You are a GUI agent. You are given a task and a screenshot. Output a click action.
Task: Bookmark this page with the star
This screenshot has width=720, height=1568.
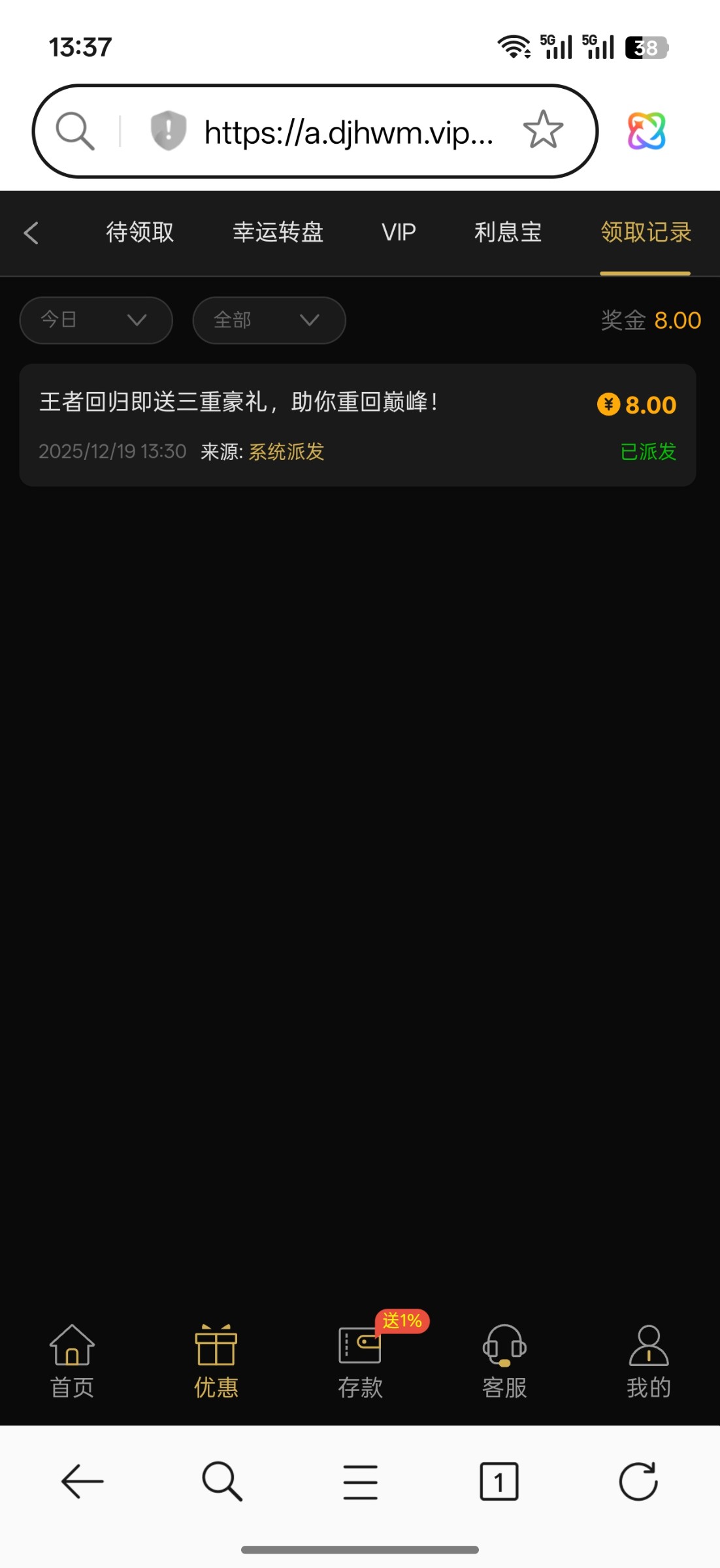(543, 131)
